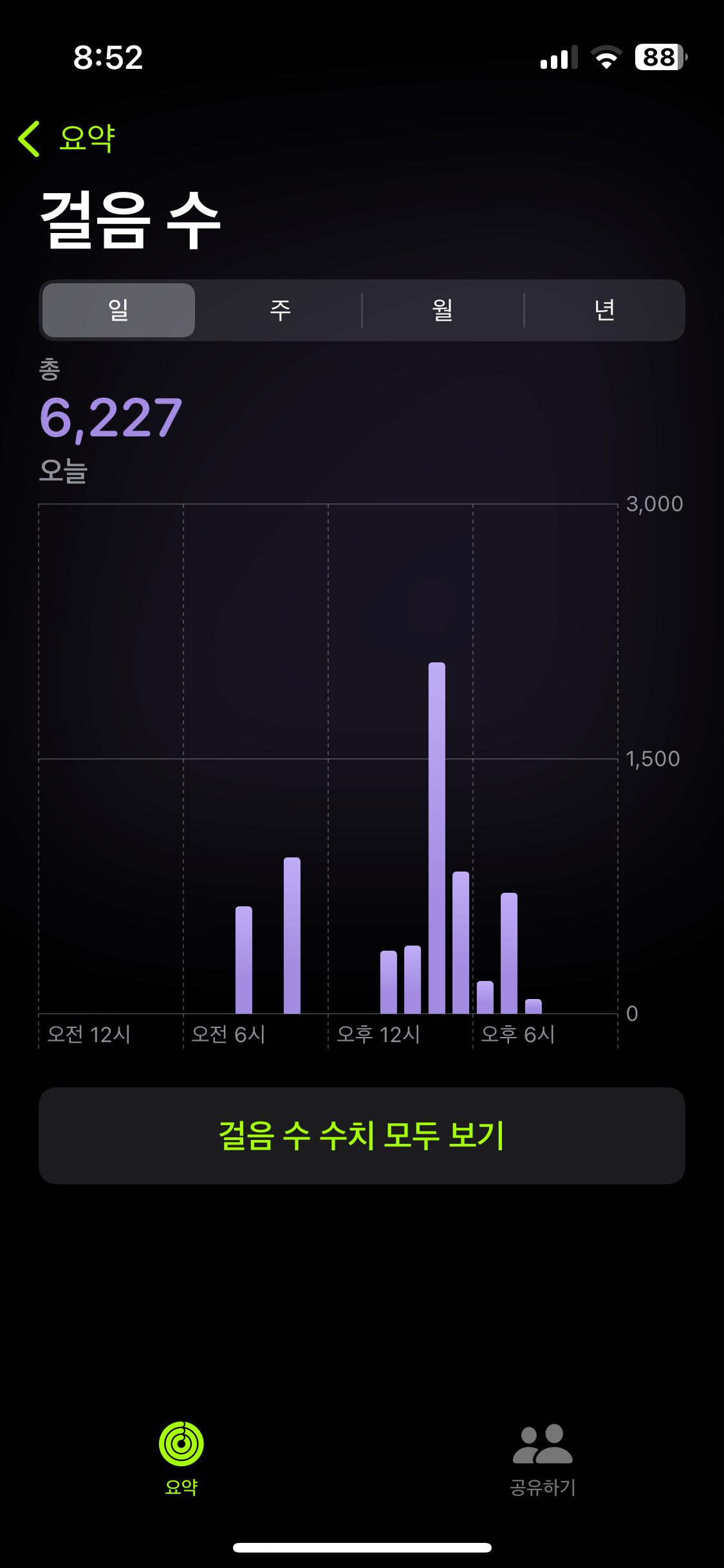724x1568 pixels.
Task: Open 걸음 수 수치 모두 보기
Action: click(x=362, y=1135)
